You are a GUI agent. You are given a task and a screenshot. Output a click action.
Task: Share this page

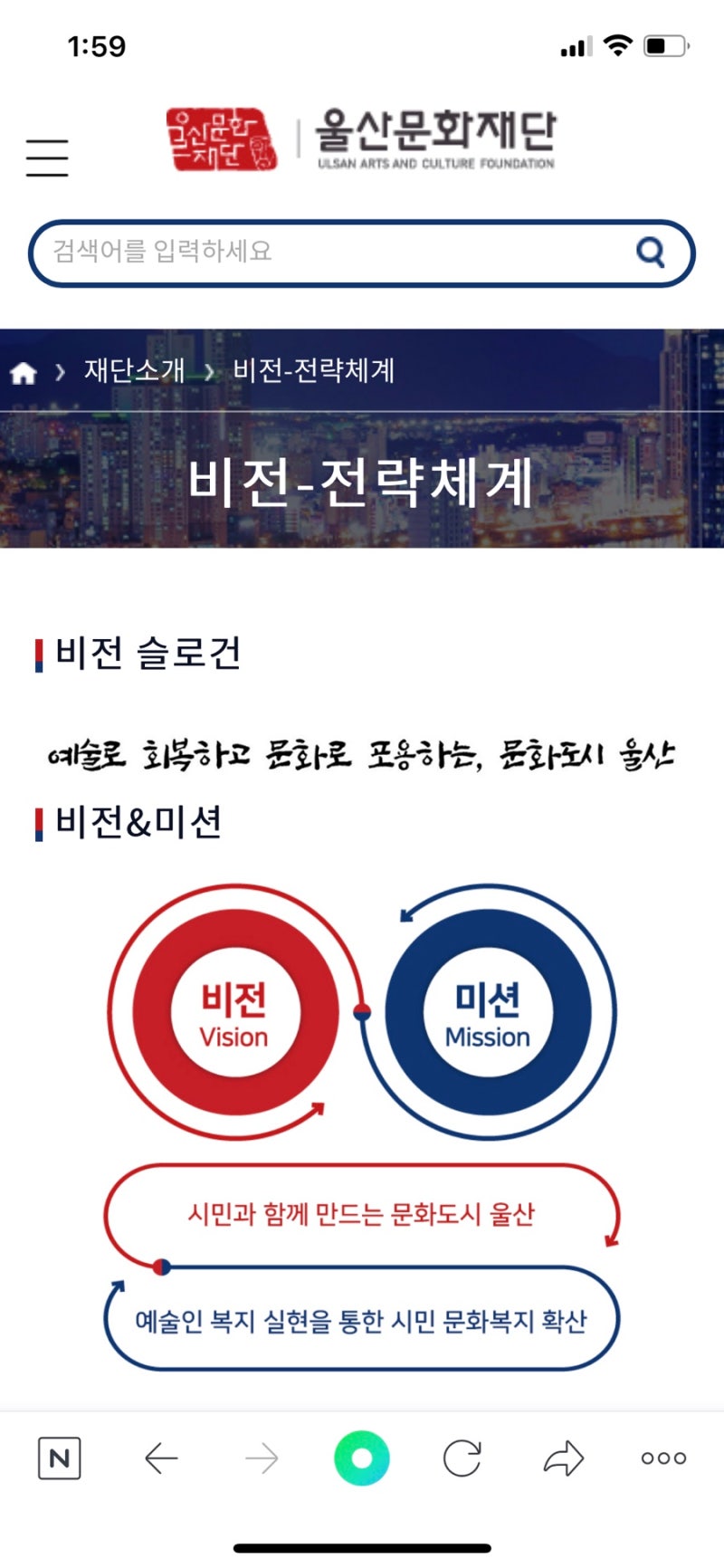pyautogui.click(x=563, y=1458)
